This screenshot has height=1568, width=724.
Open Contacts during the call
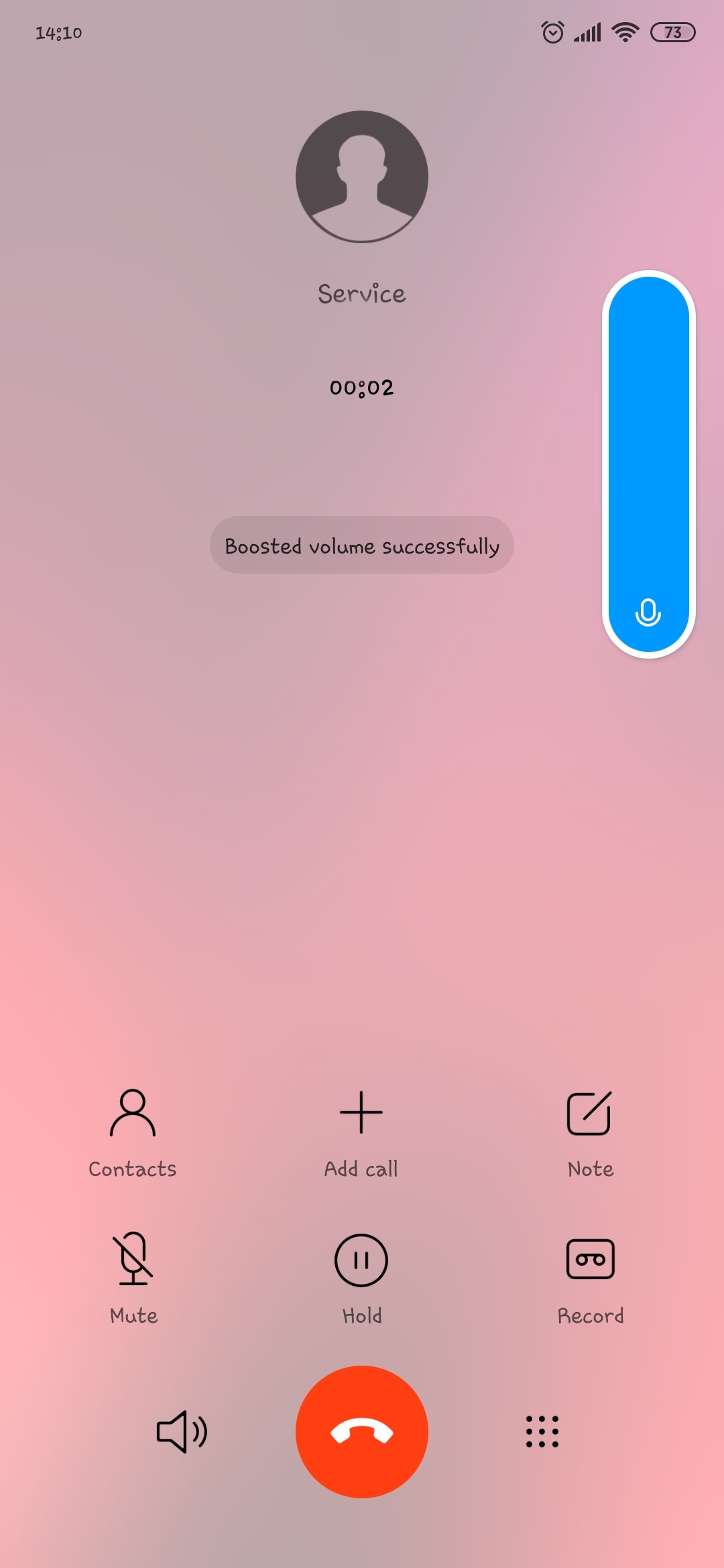point(133,1133)
